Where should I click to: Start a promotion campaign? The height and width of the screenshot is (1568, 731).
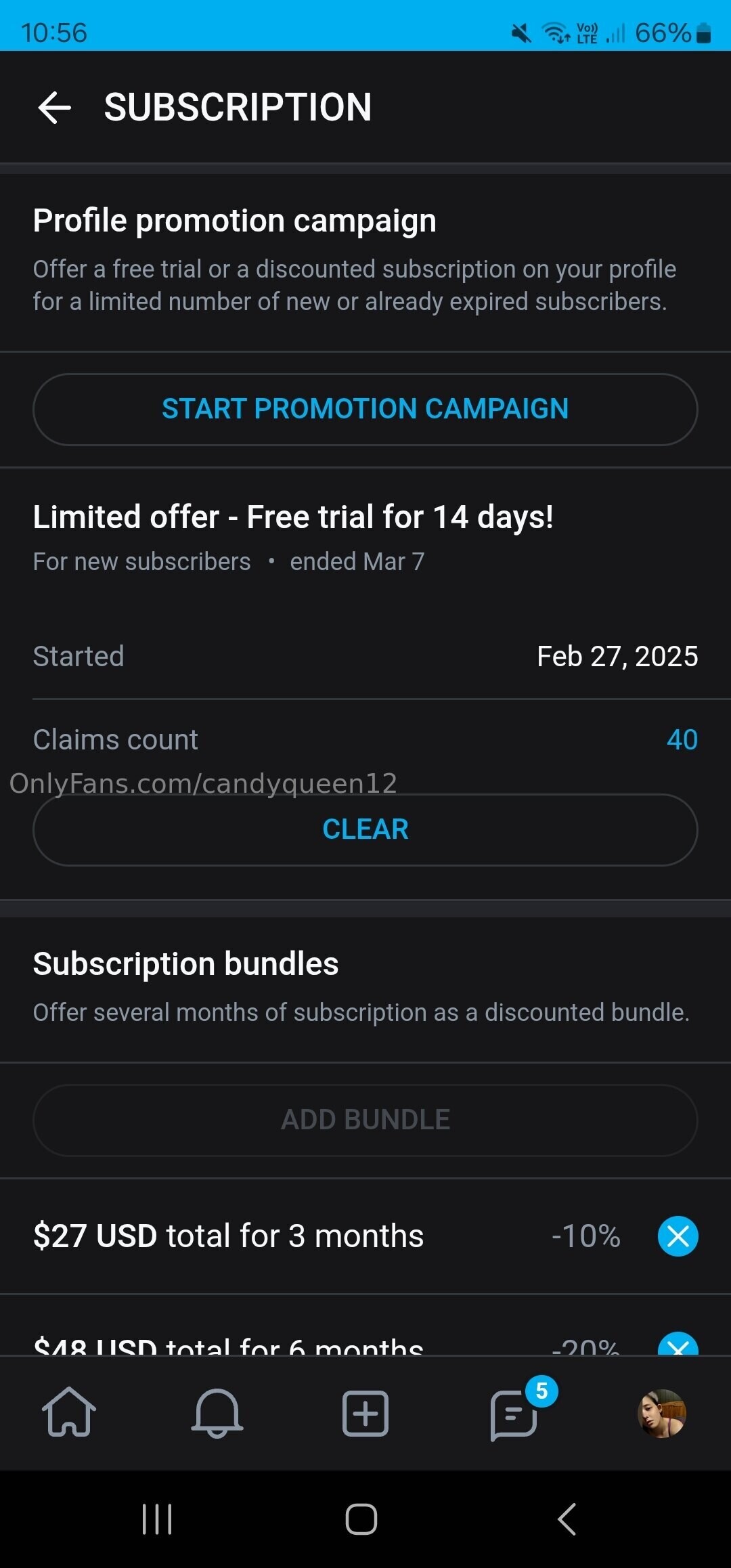pos(365,409)
